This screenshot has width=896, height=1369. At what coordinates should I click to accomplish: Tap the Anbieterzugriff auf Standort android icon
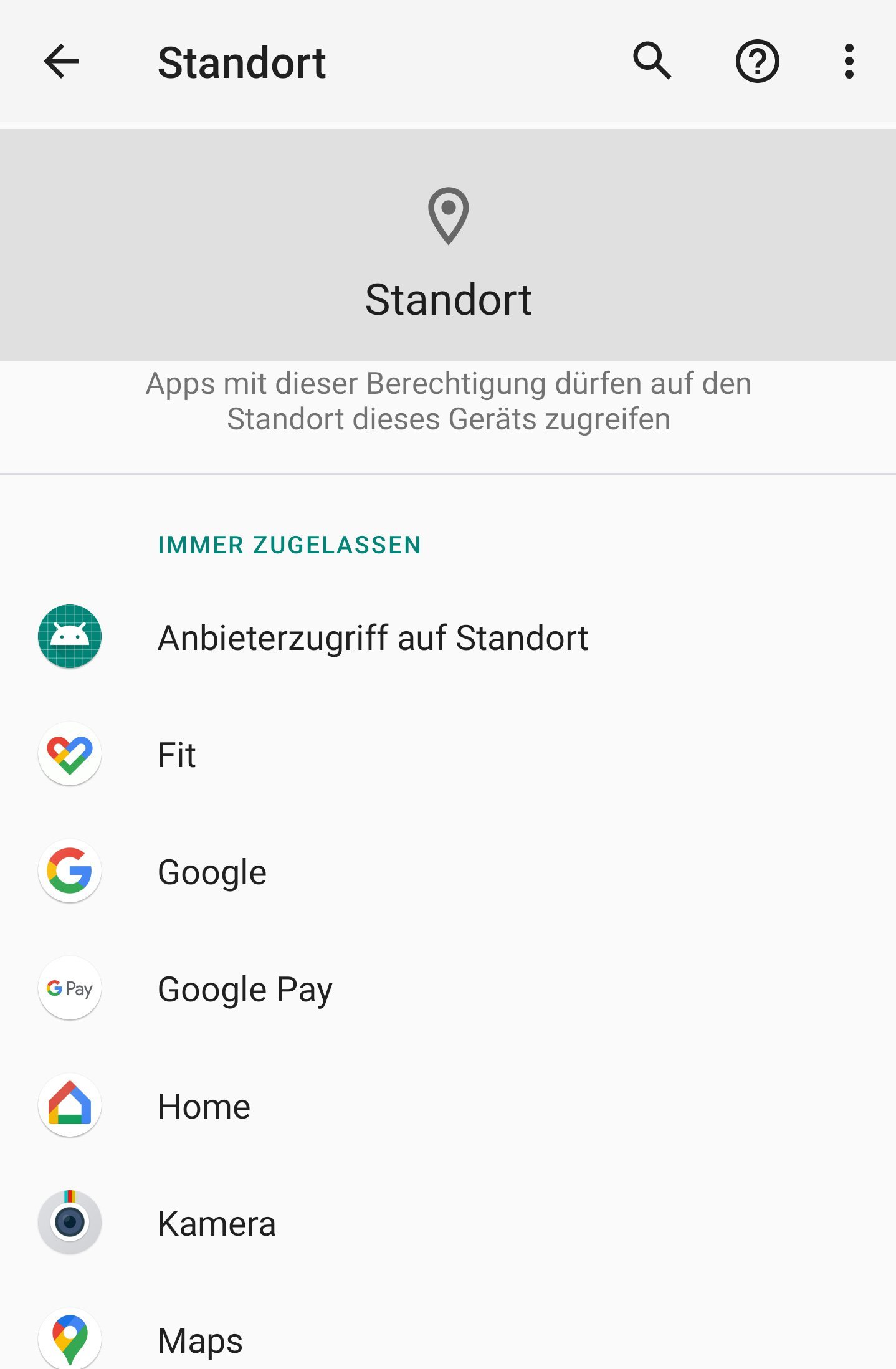coord(69,637)
